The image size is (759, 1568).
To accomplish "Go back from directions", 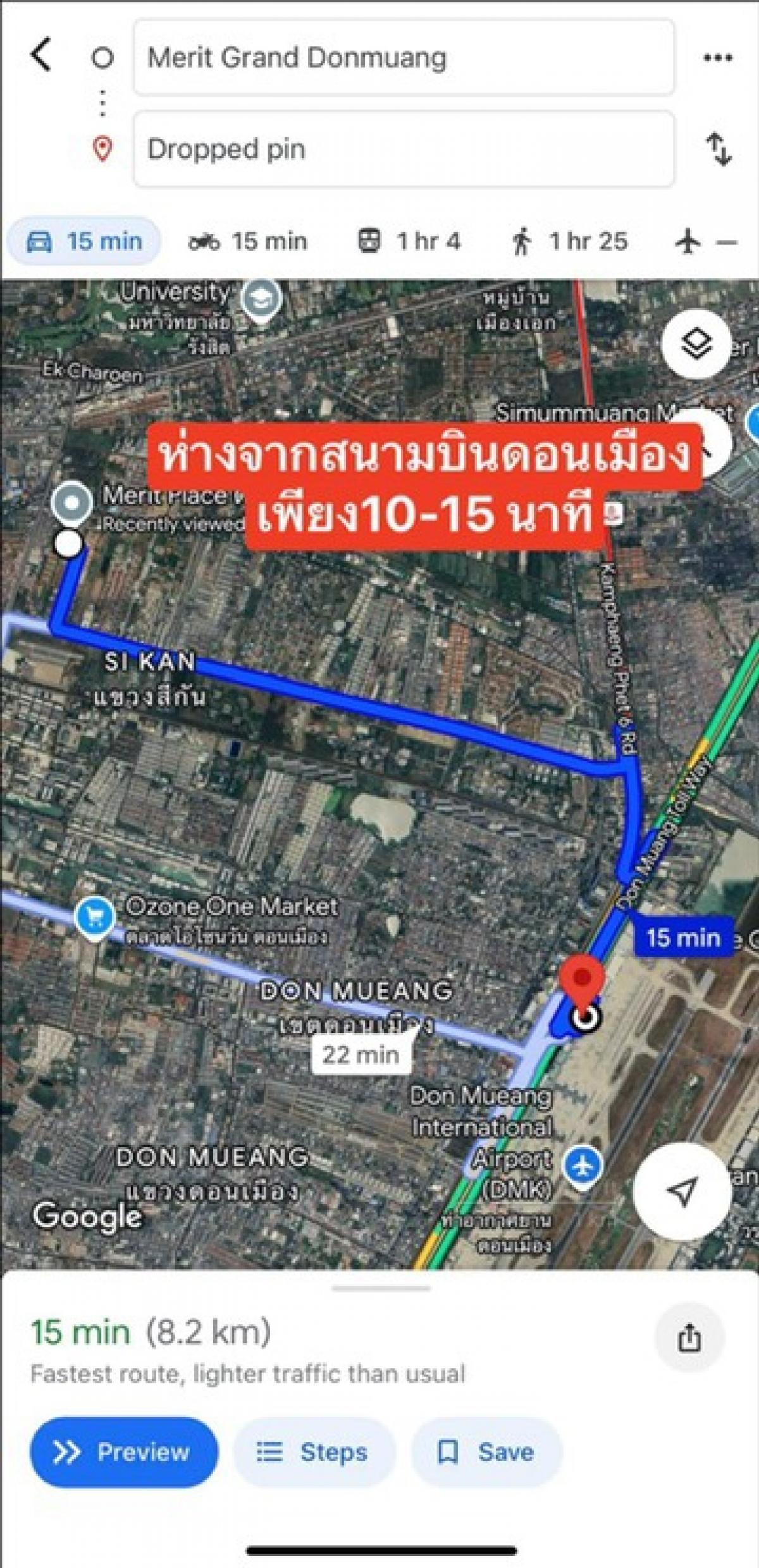I will (41, 55).
